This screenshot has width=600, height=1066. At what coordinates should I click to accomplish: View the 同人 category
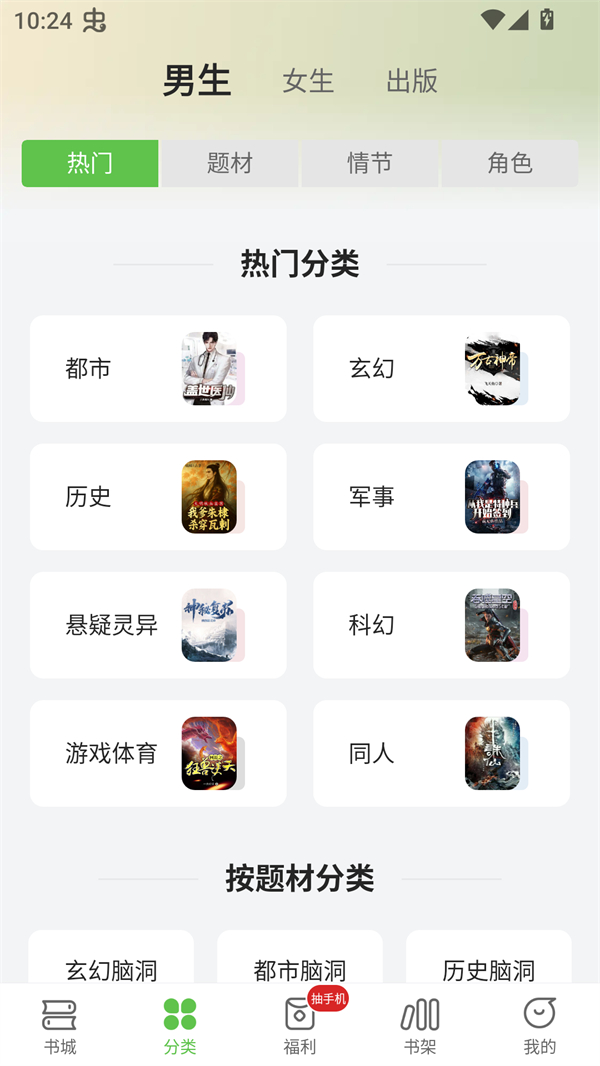(441, 753)
